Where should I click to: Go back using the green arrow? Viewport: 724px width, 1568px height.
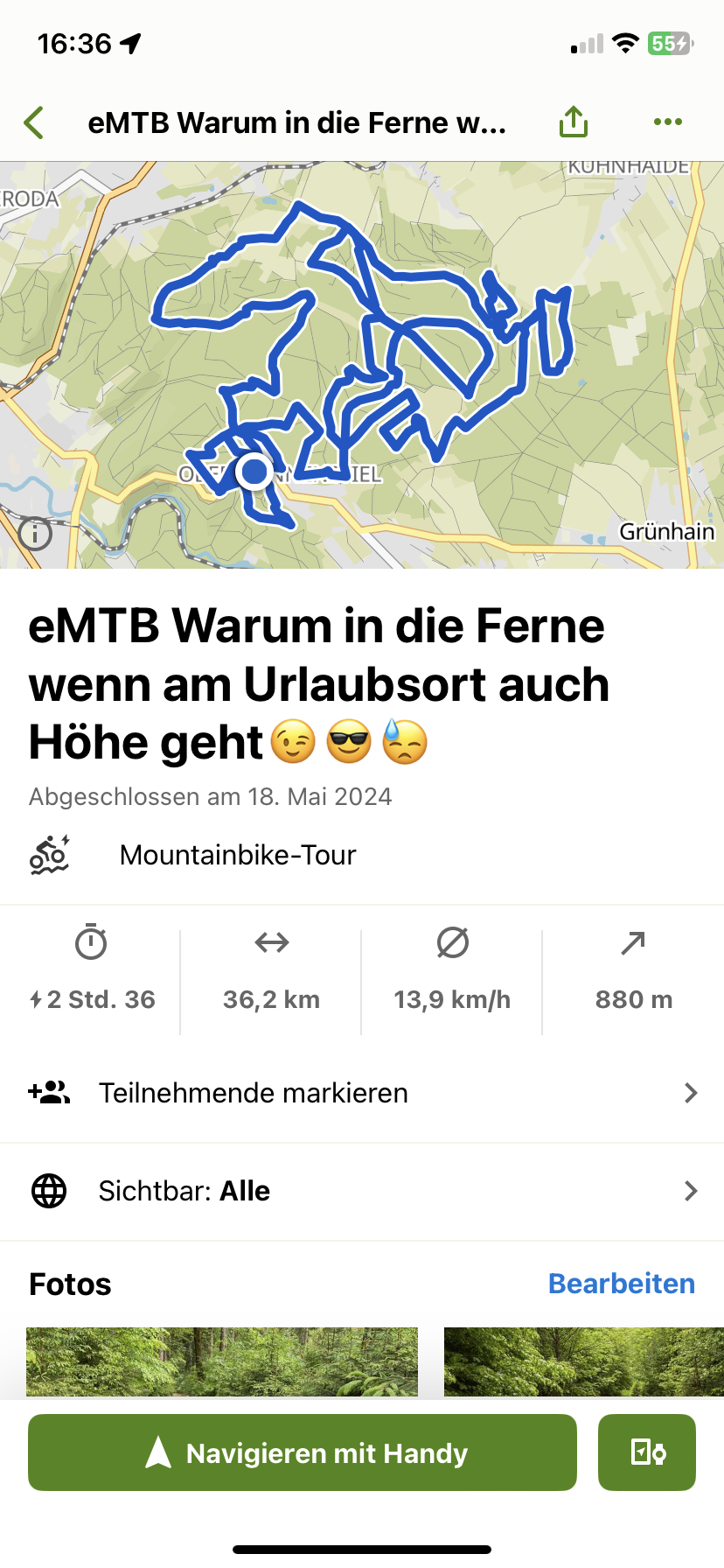[35, 123]
